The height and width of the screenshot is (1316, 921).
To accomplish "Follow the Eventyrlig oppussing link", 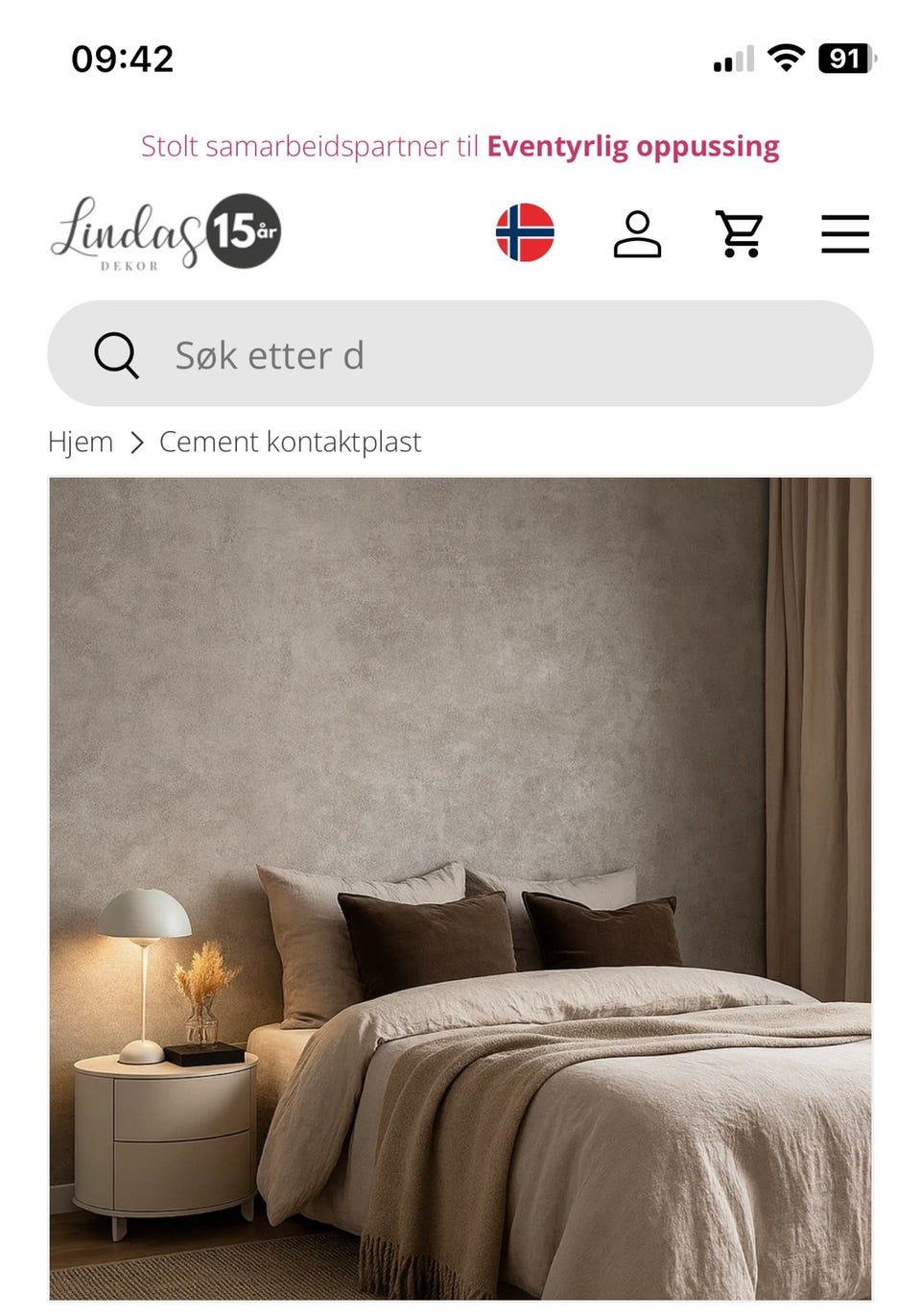I will (x=633, y=146).
